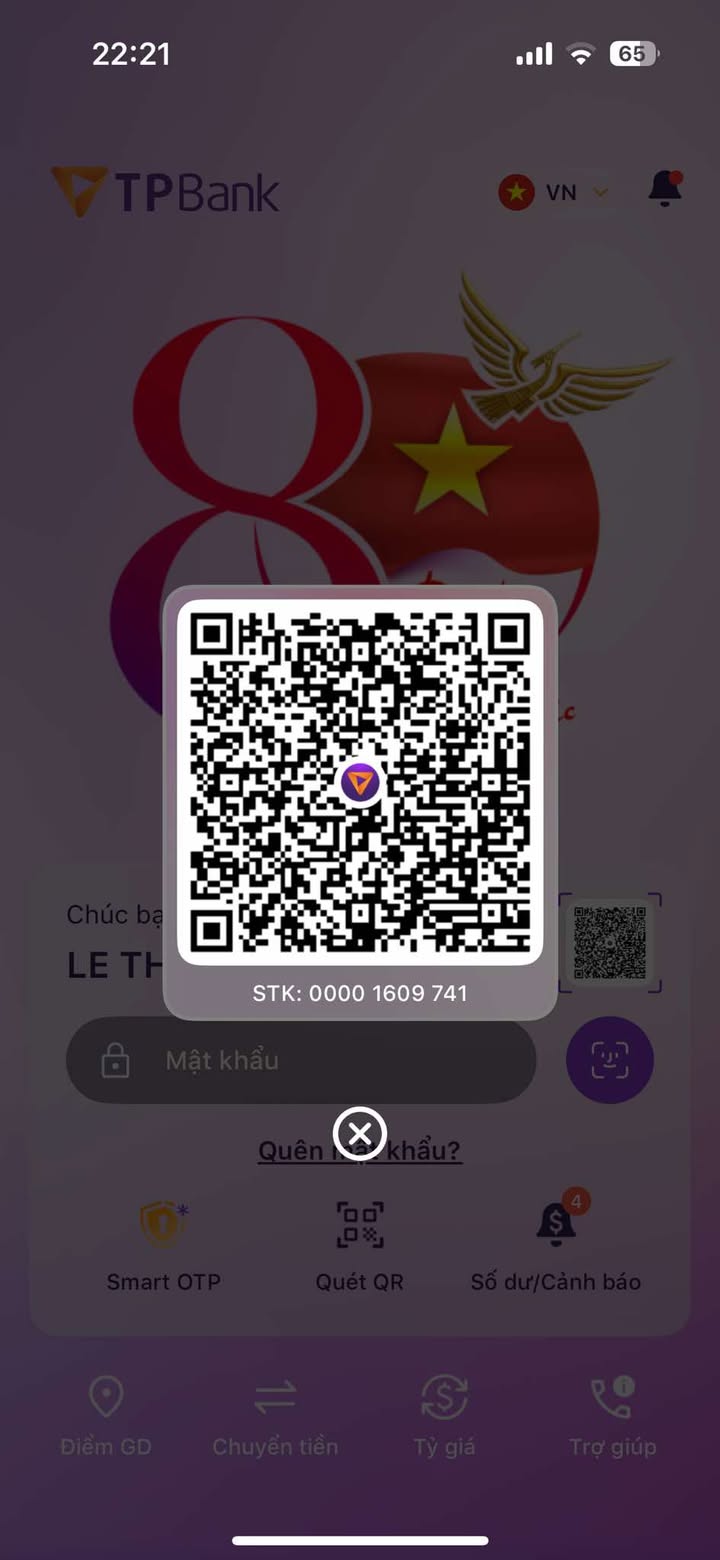Screen dimensions: 720x1560
Task: Open Số dư/Cảnh báo alerts
Action: coord(556,1245)
